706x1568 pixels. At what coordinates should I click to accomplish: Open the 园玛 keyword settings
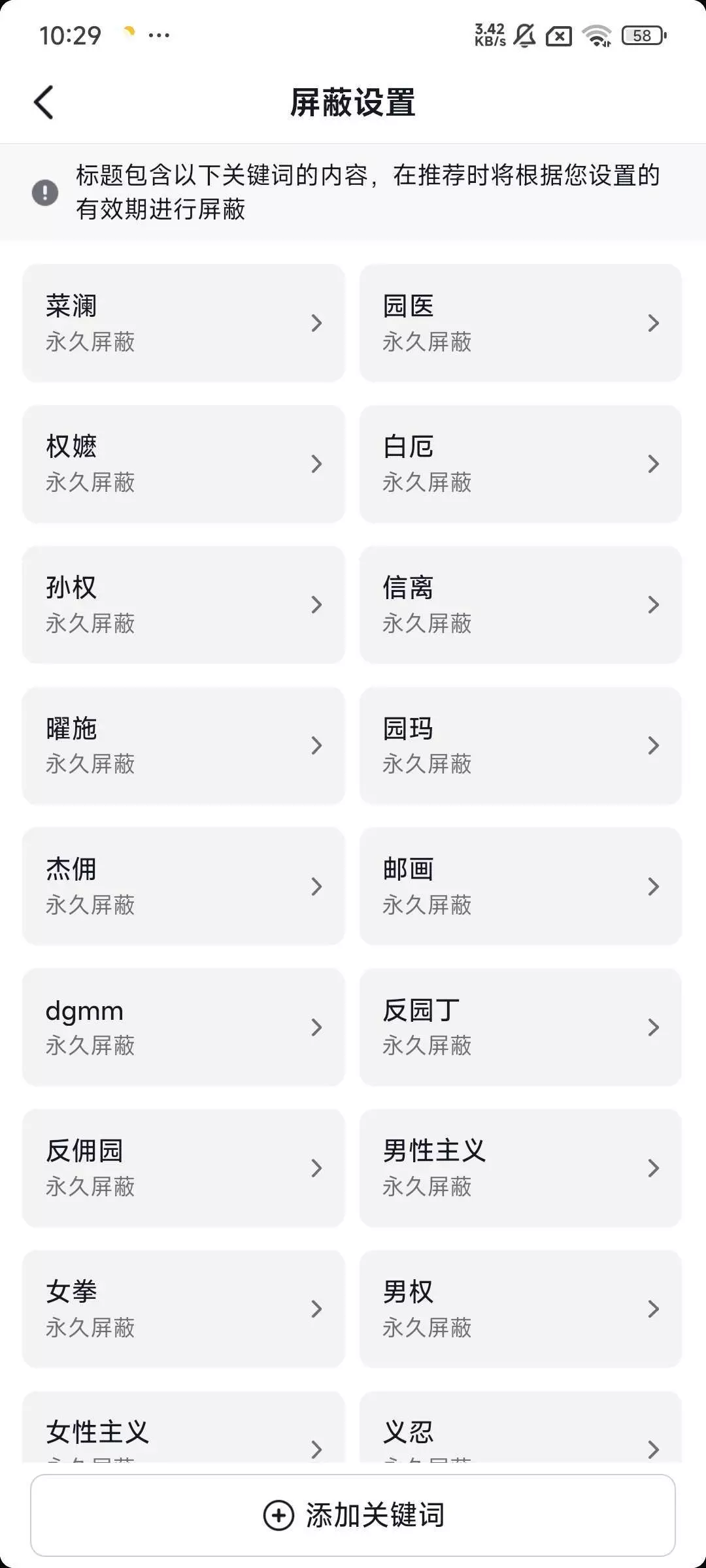[x=520, y=745]
